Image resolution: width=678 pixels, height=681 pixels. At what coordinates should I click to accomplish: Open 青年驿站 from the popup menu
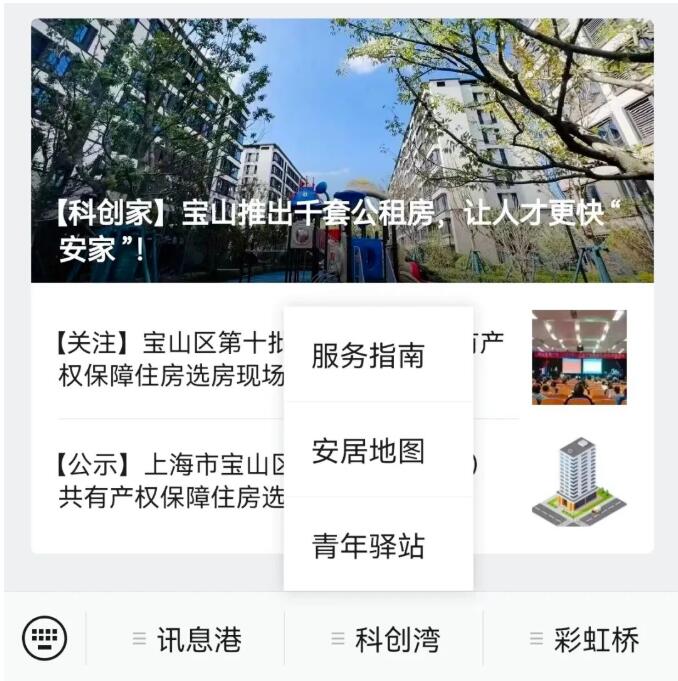pyautogui.click(x=369, y=546)
